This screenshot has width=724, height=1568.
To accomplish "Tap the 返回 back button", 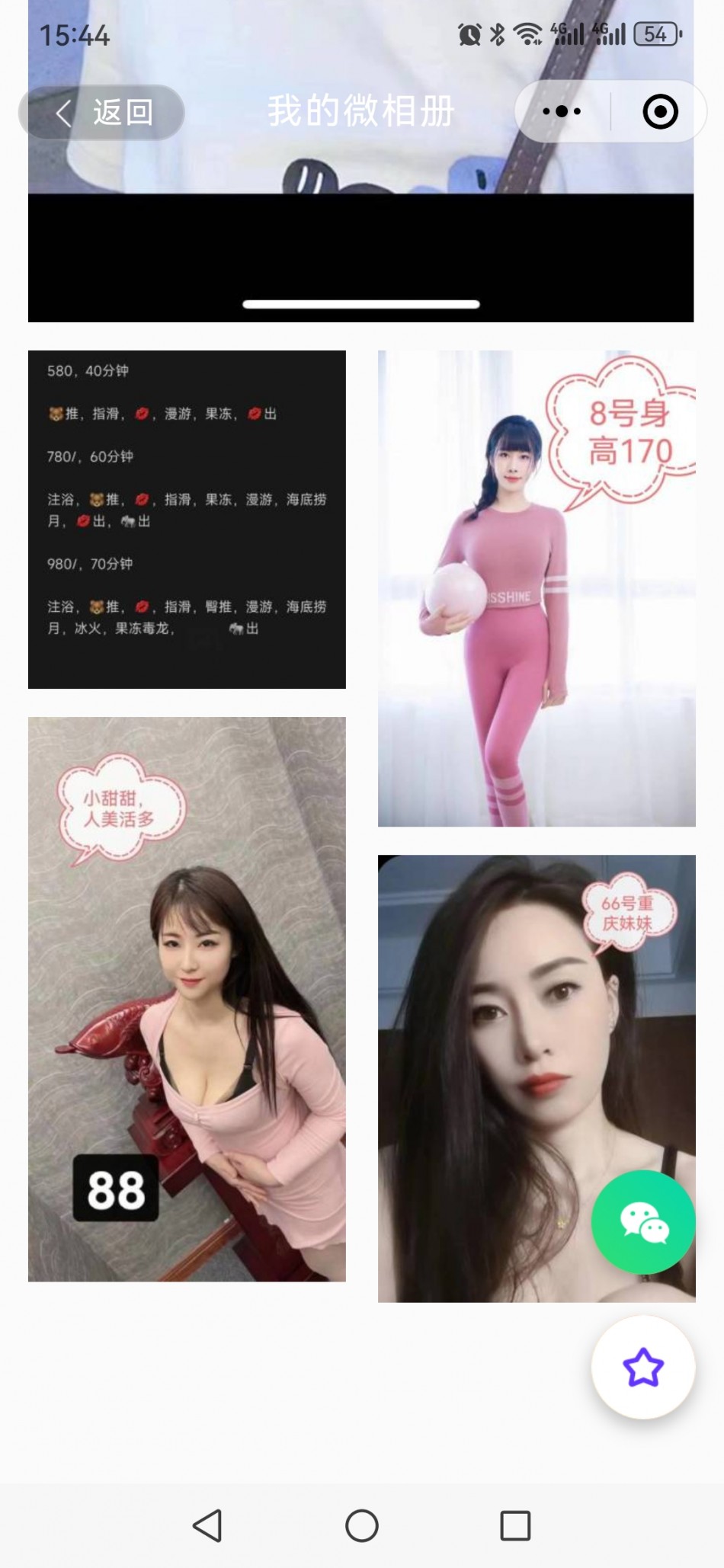I will click(102, 113).
